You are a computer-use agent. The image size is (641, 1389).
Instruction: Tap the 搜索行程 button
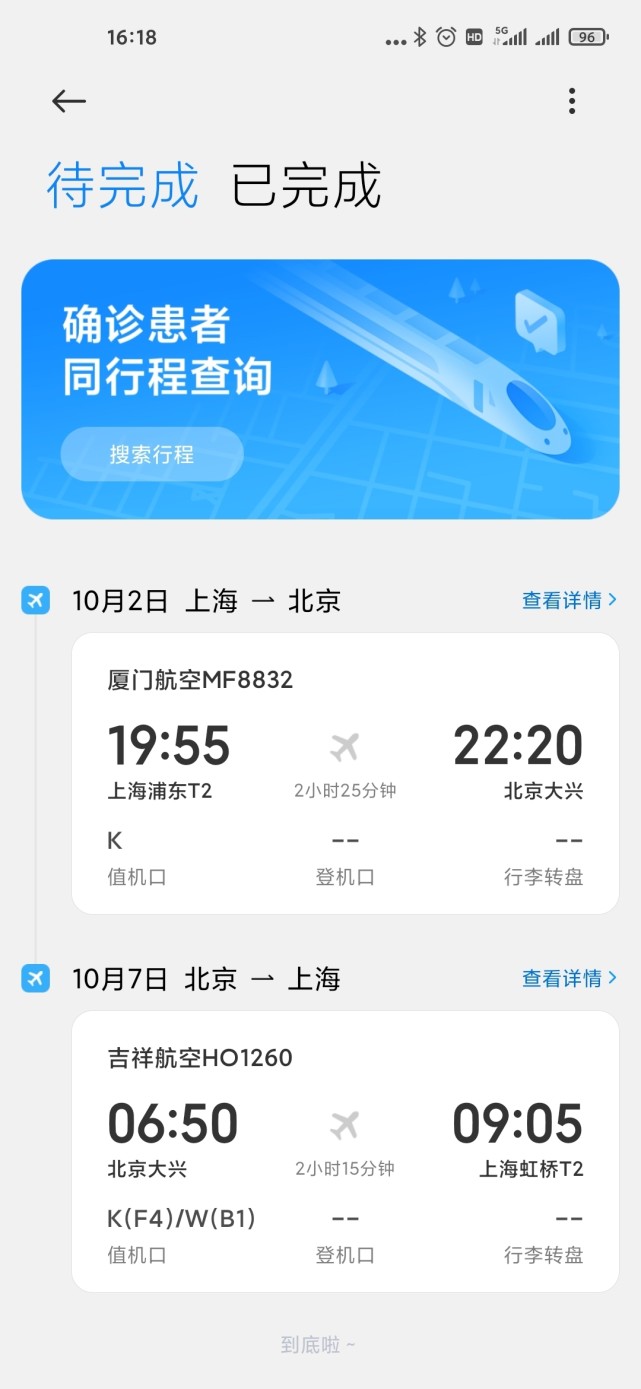point(152,455)
